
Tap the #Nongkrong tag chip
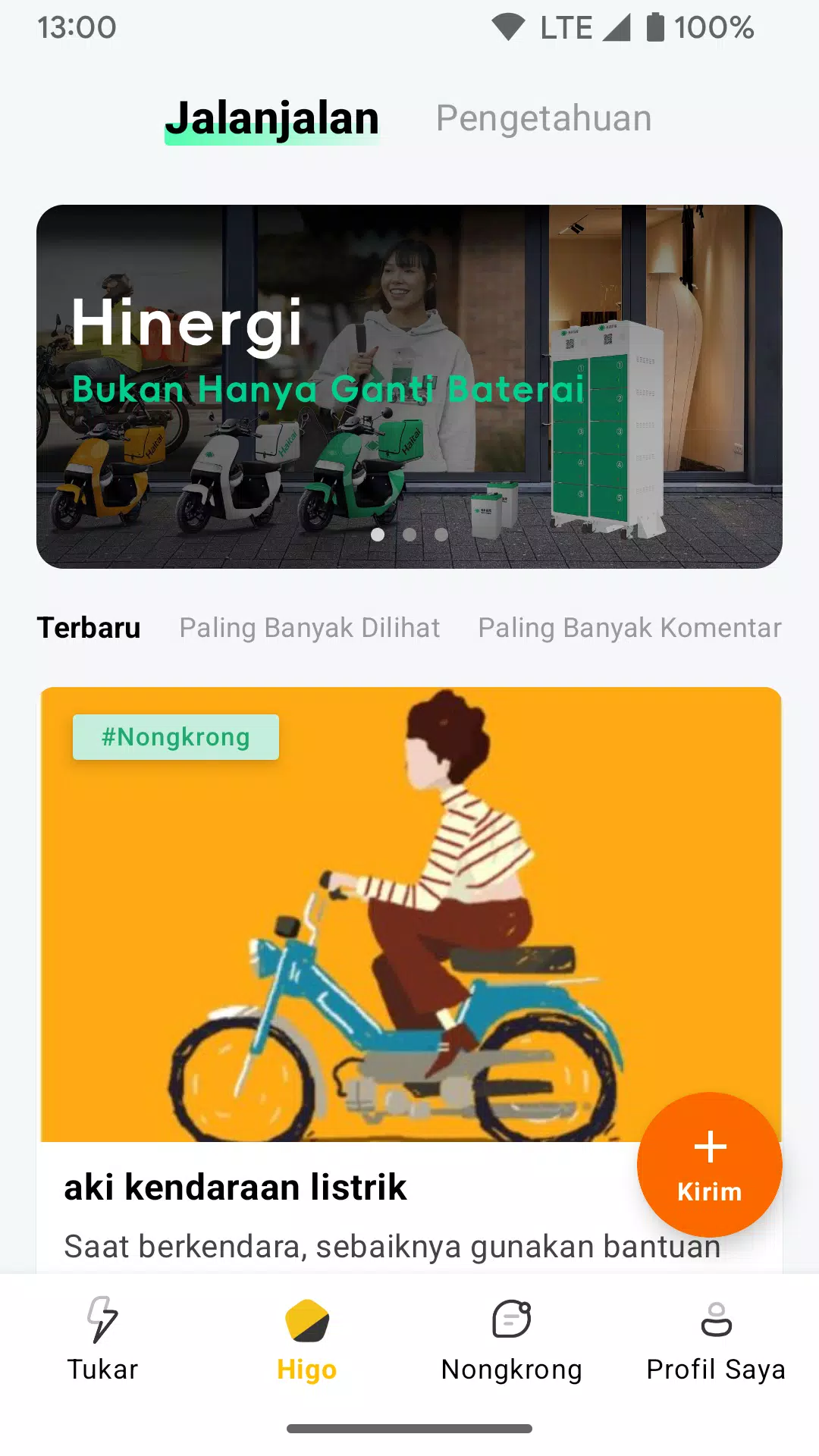[x=176, y=737]
